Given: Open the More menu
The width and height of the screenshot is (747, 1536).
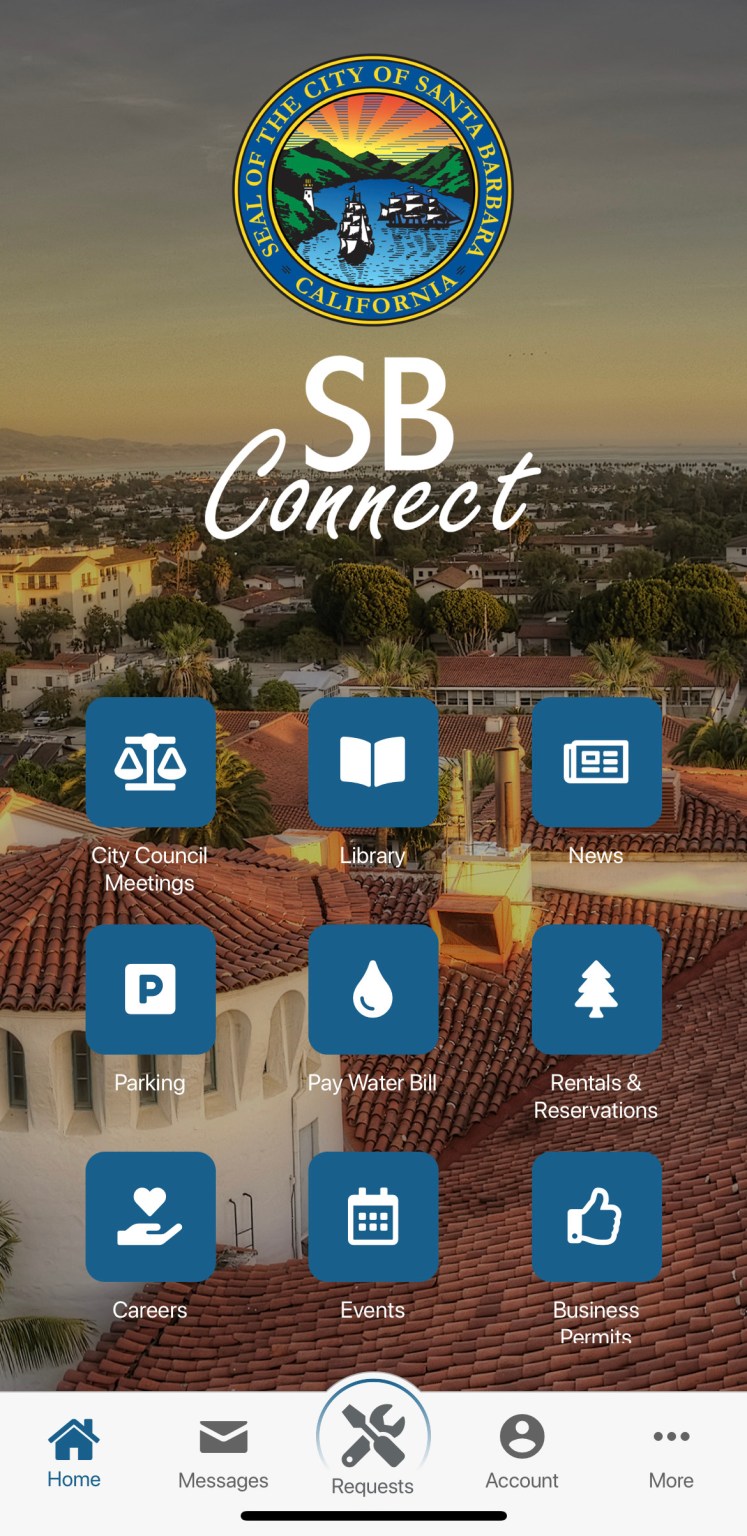Looking at the screenshot, I should coord(670,1450).
